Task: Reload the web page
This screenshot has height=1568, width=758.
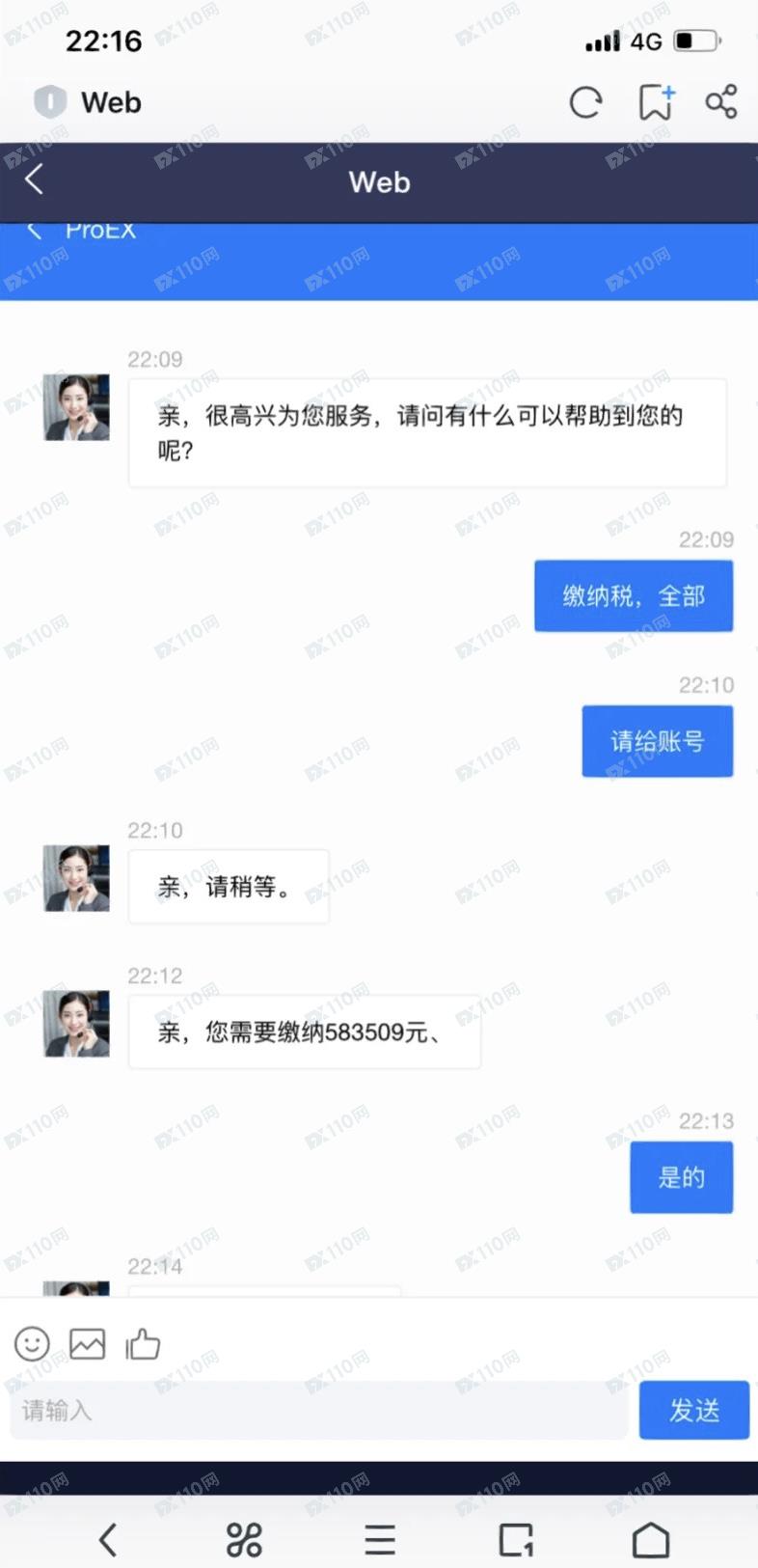Action: pyautogui.click(x=585, y=102)
